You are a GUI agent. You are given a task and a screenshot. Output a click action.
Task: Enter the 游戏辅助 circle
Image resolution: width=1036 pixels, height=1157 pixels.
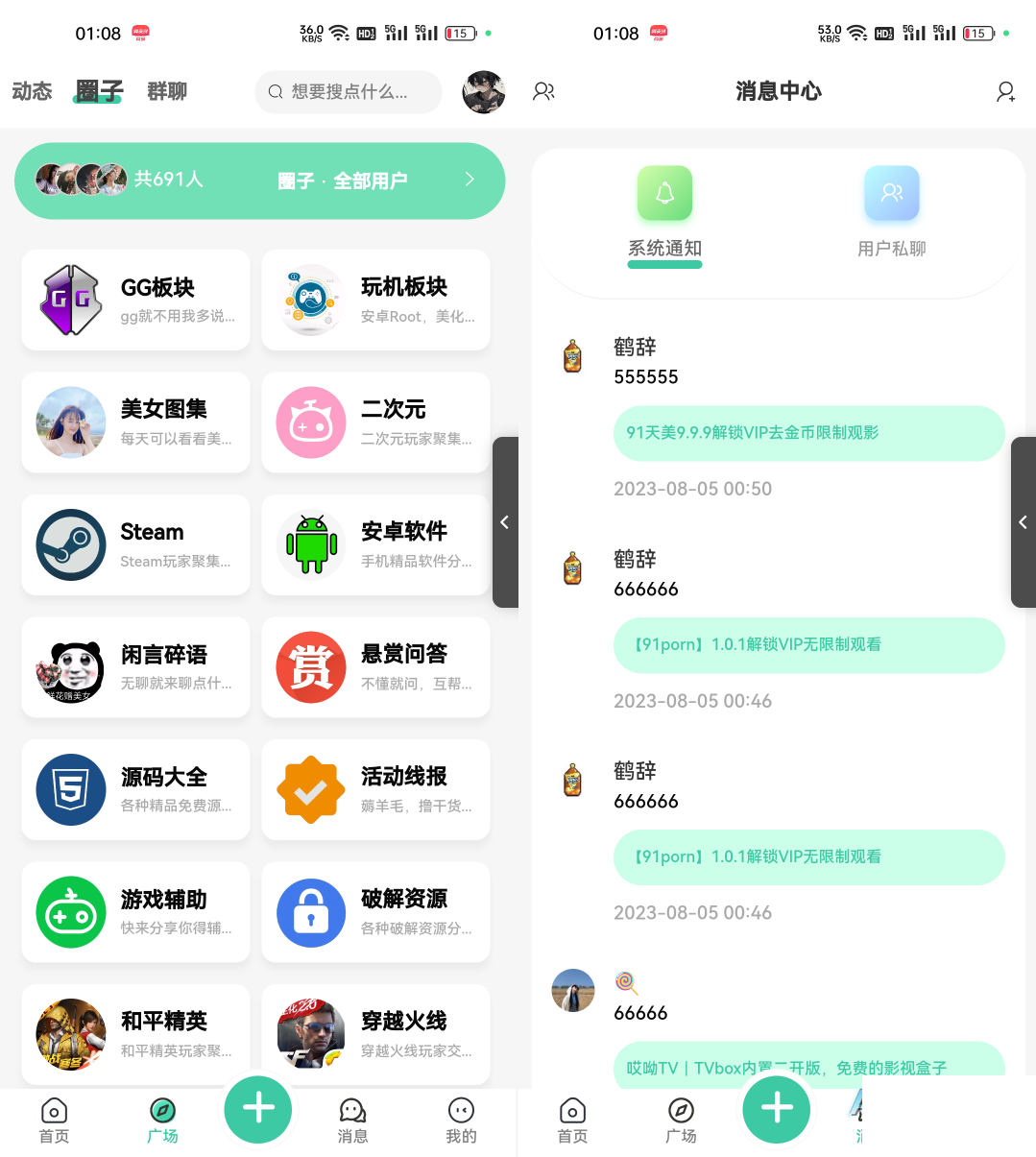(x=135, y=911)
